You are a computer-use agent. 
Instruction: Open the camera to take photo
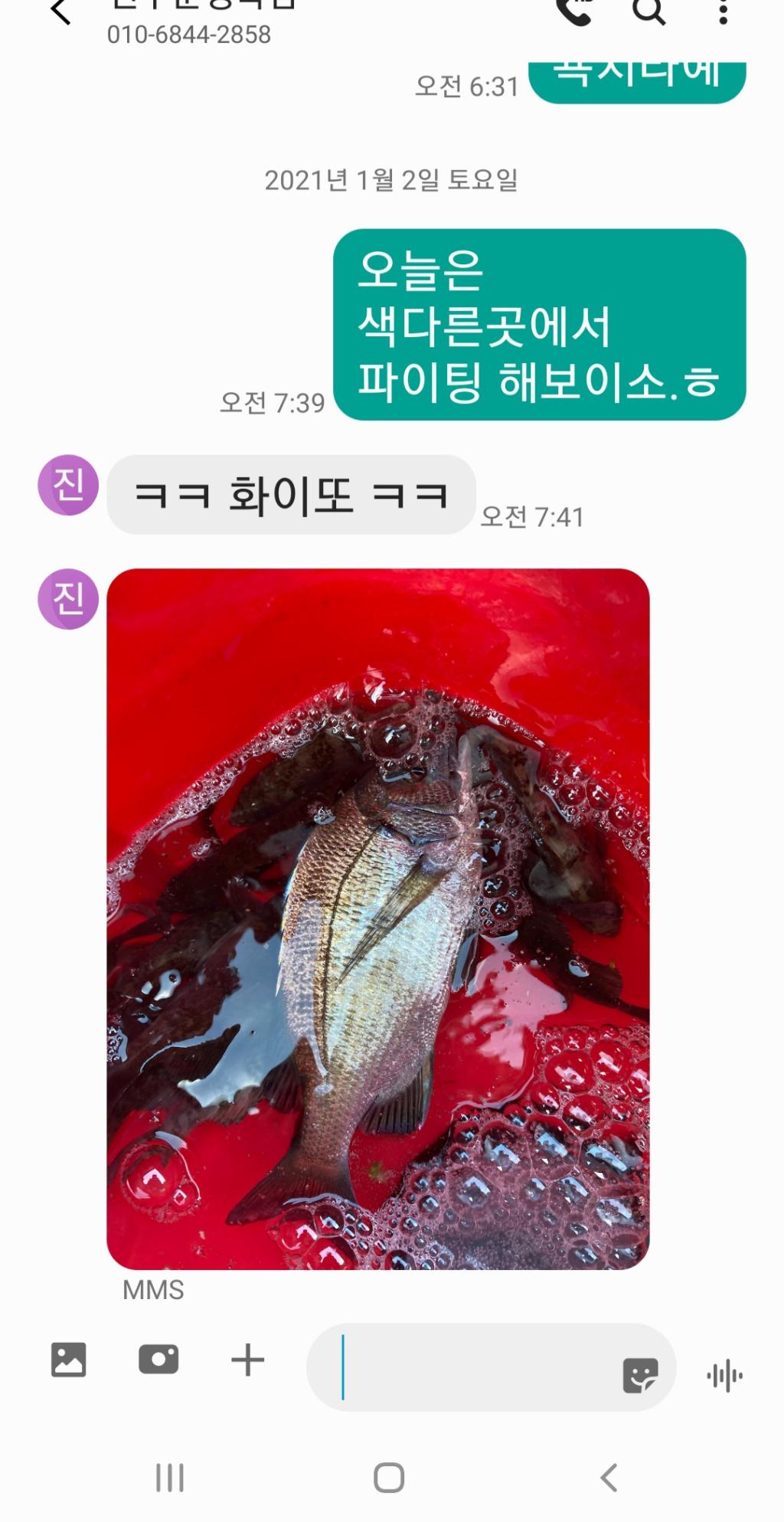click(158, 1360)
